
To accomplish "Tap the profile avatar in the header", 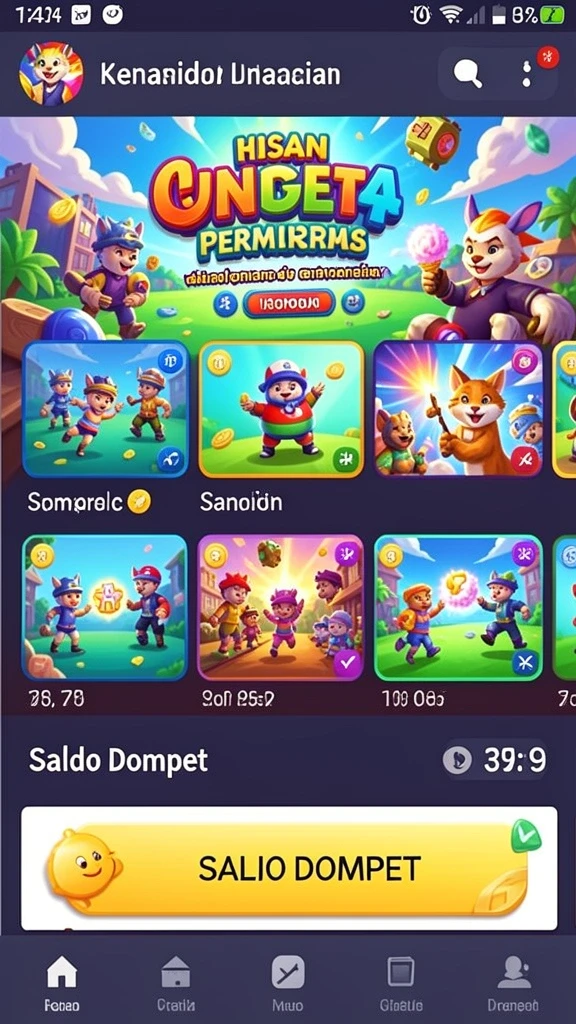I will pyautogui.click(x=51, y=73).
